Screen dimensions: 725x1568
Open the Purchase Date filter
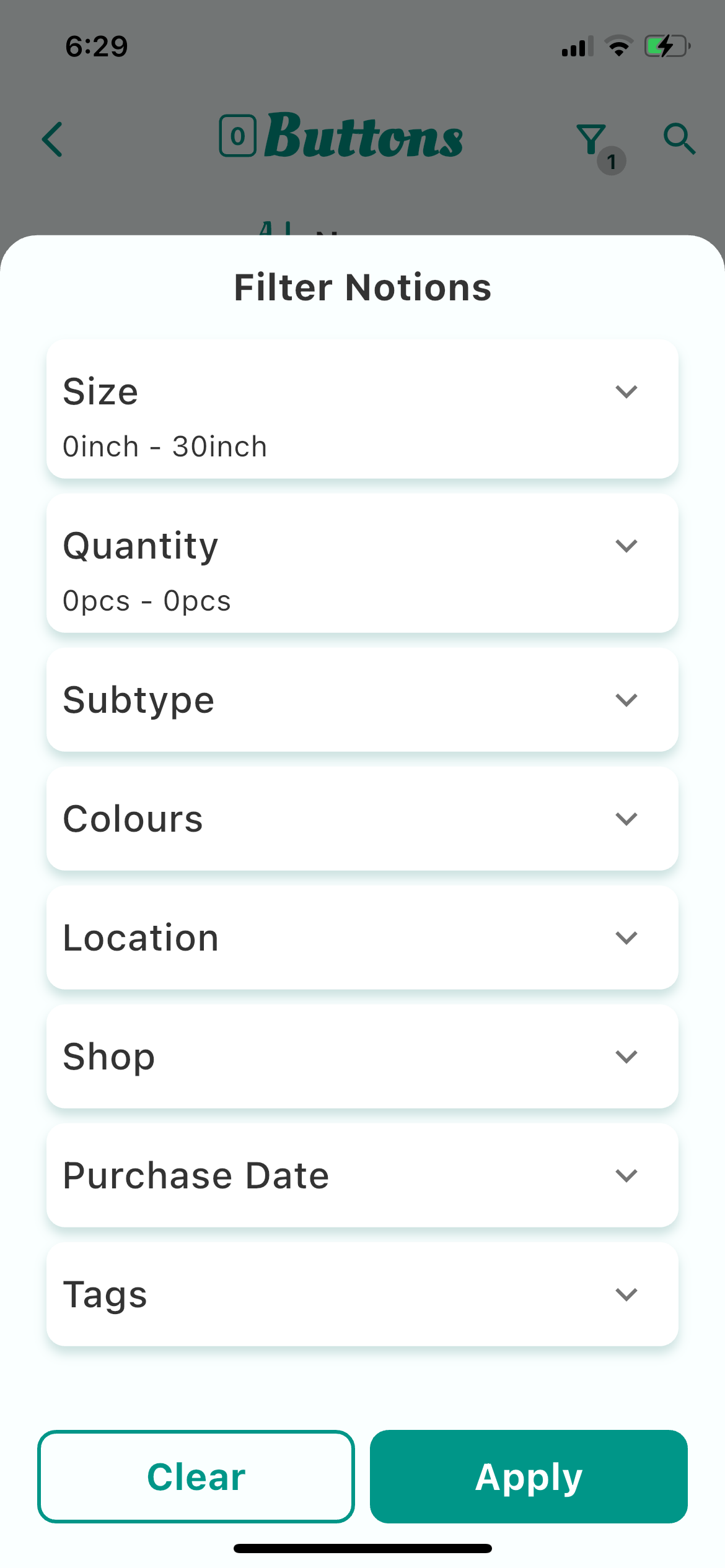point(626,1176)
